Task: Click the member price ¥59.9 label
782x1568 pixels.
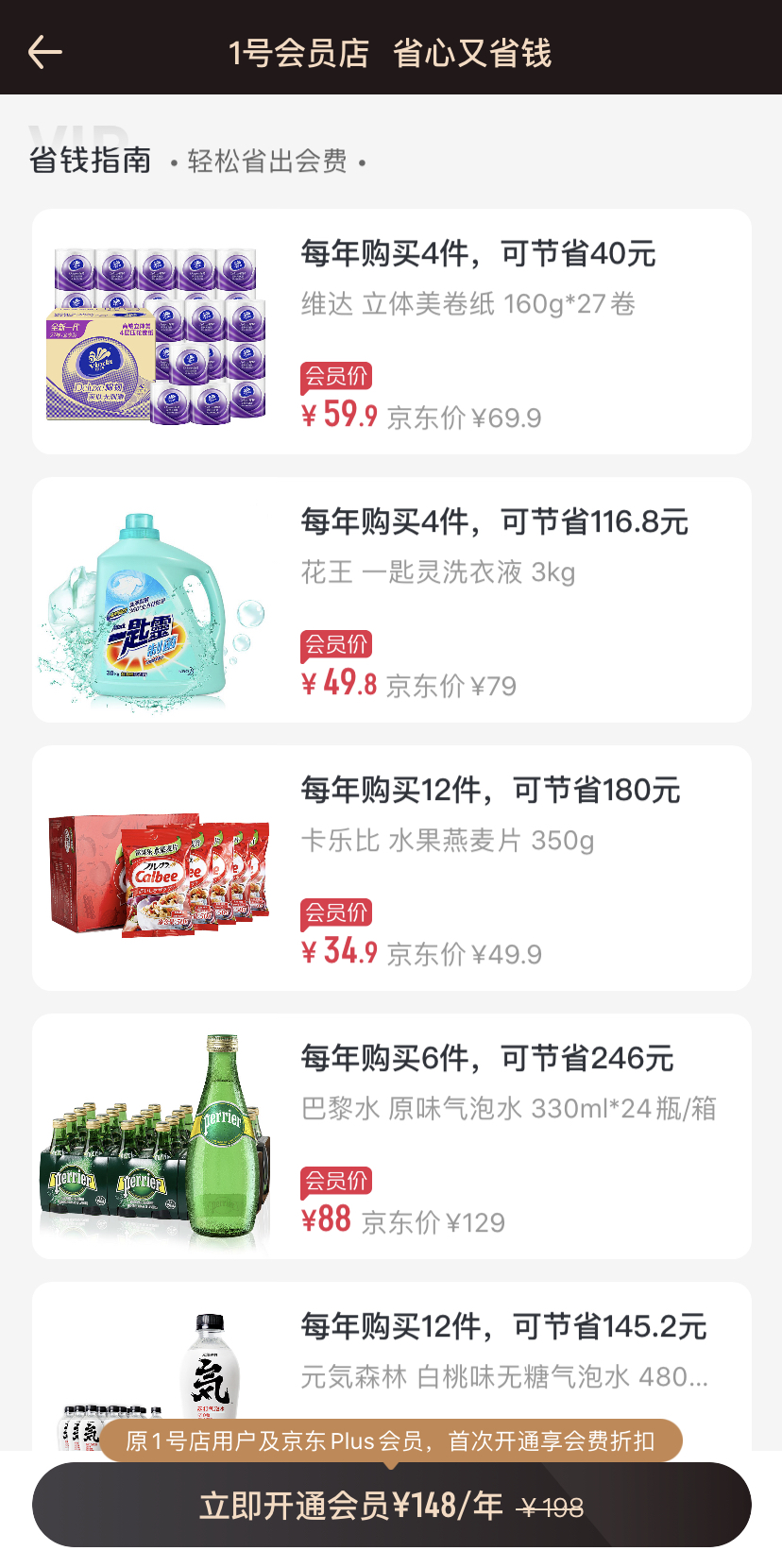Action: 340,413
